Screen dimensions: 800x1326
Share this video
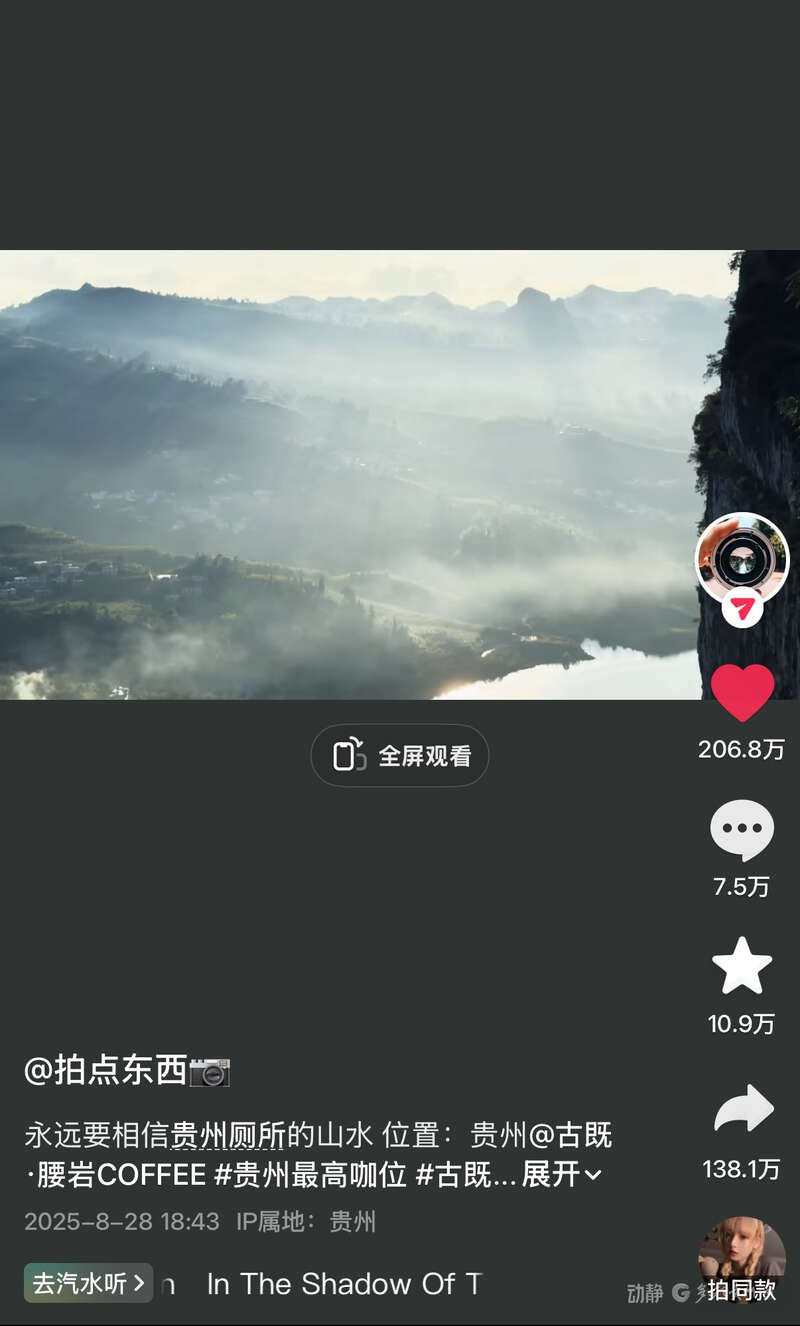click(742, 1109)
